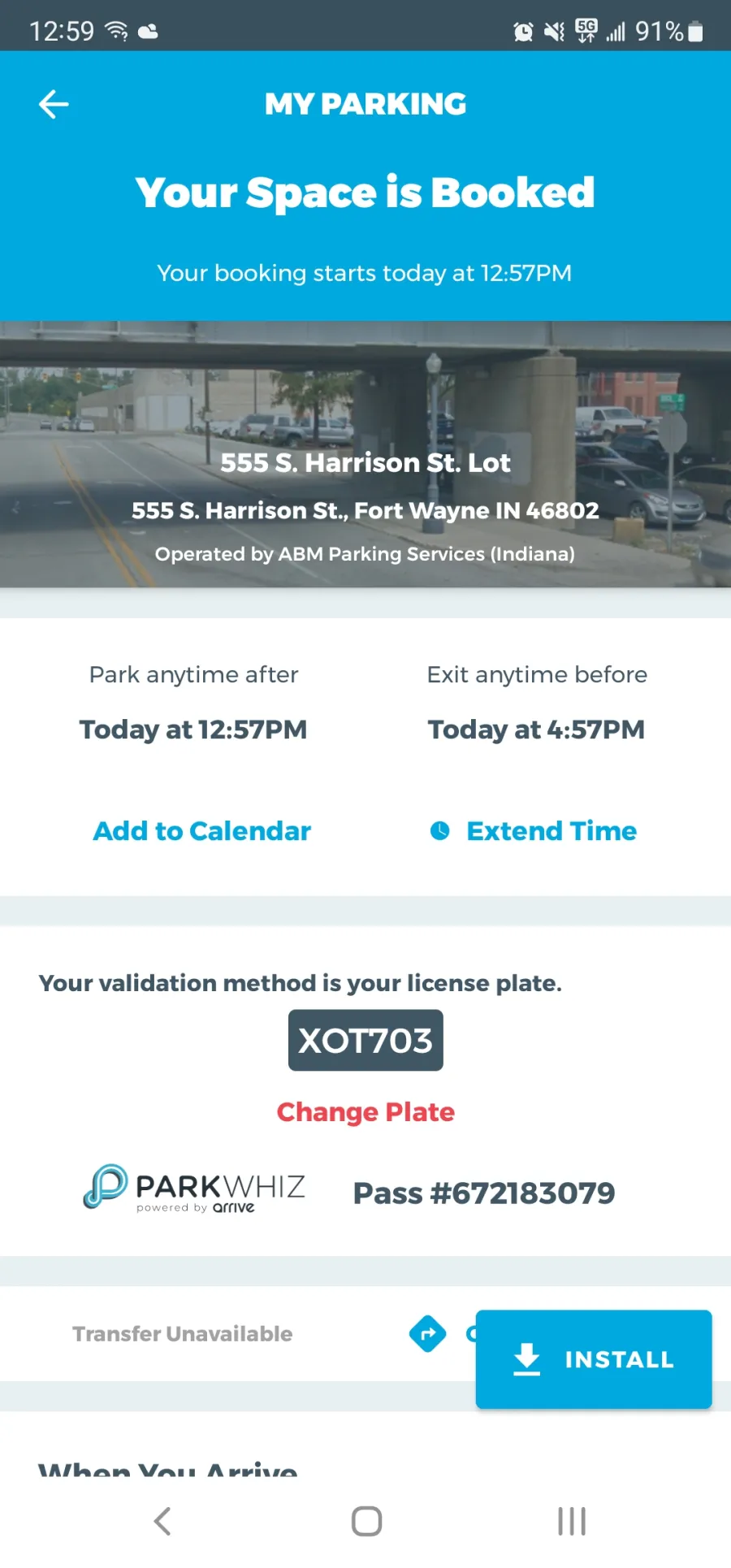Change the license plate

365,1111
